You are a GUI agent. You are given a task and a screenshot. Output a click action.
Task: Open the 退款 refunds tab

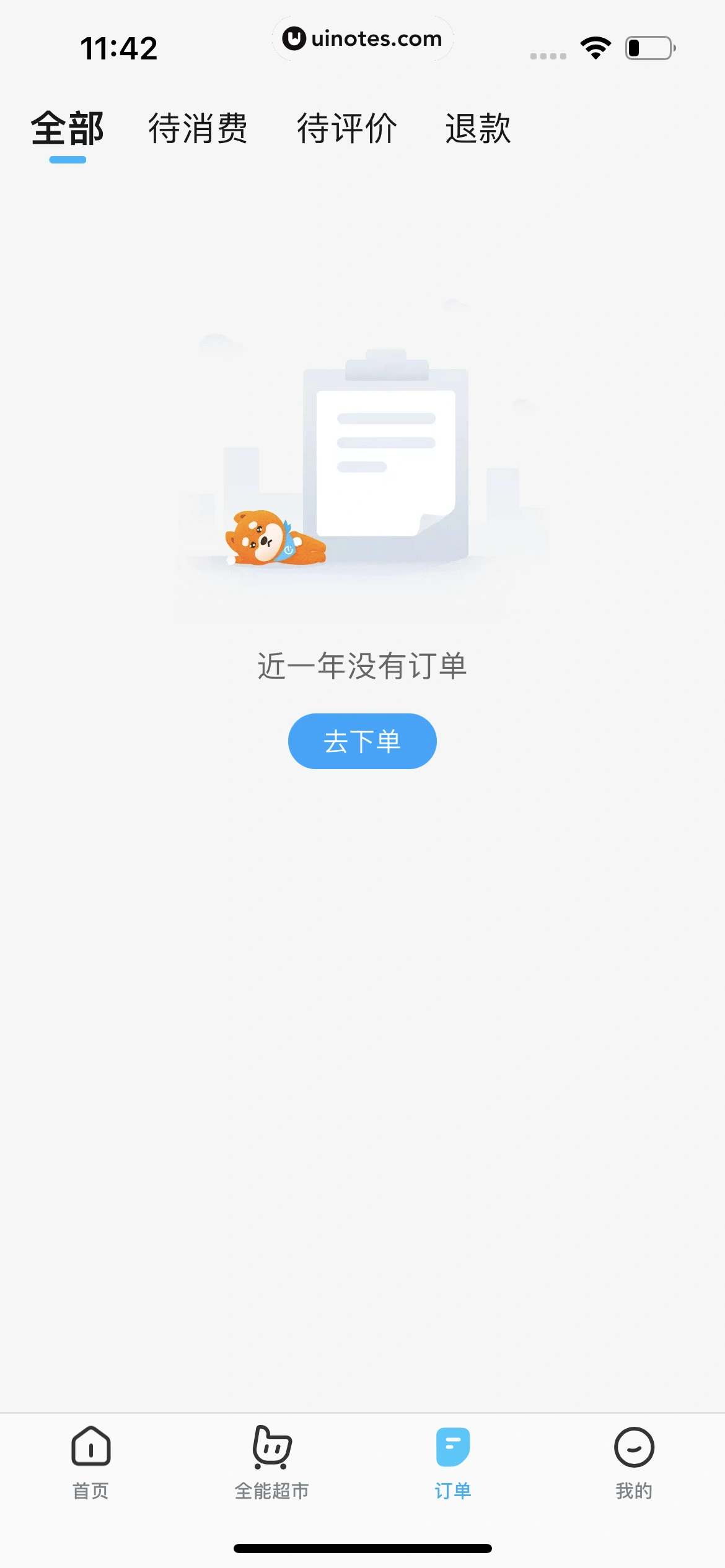coord(478,129)
